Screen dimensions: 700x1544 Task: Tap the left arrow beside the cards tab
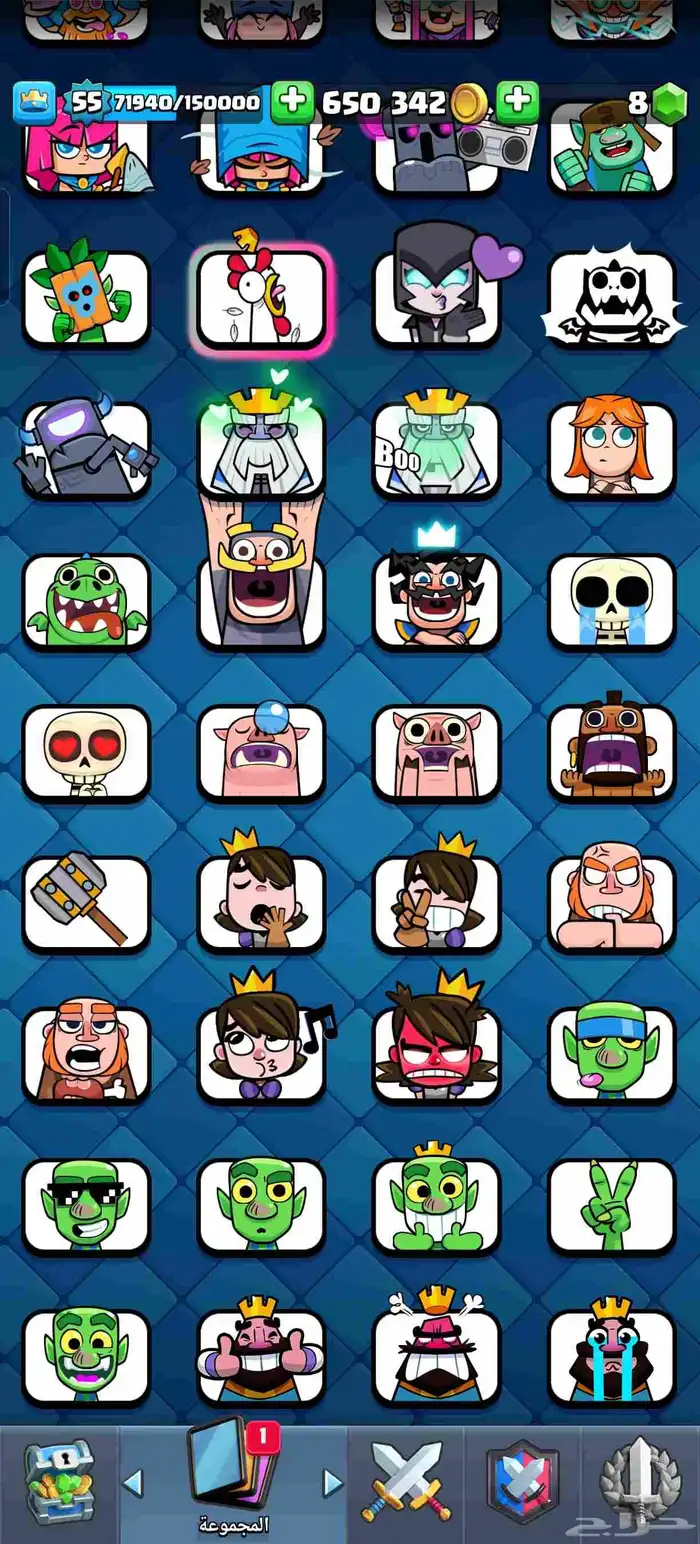(133, 1483)
